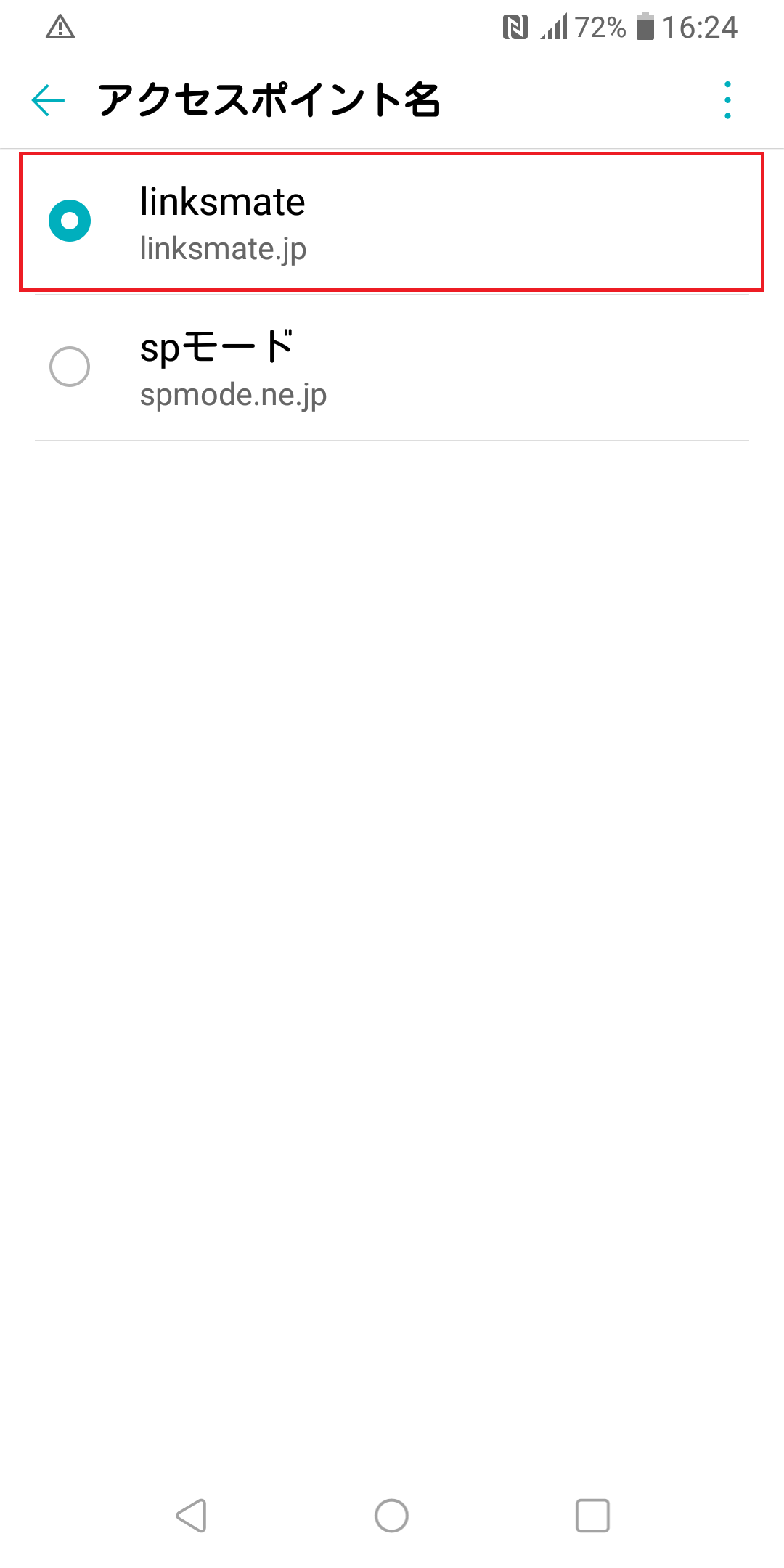Screen dimensions: 784x1568
Task: Select the spモード radio button
Action: [70, 367]
